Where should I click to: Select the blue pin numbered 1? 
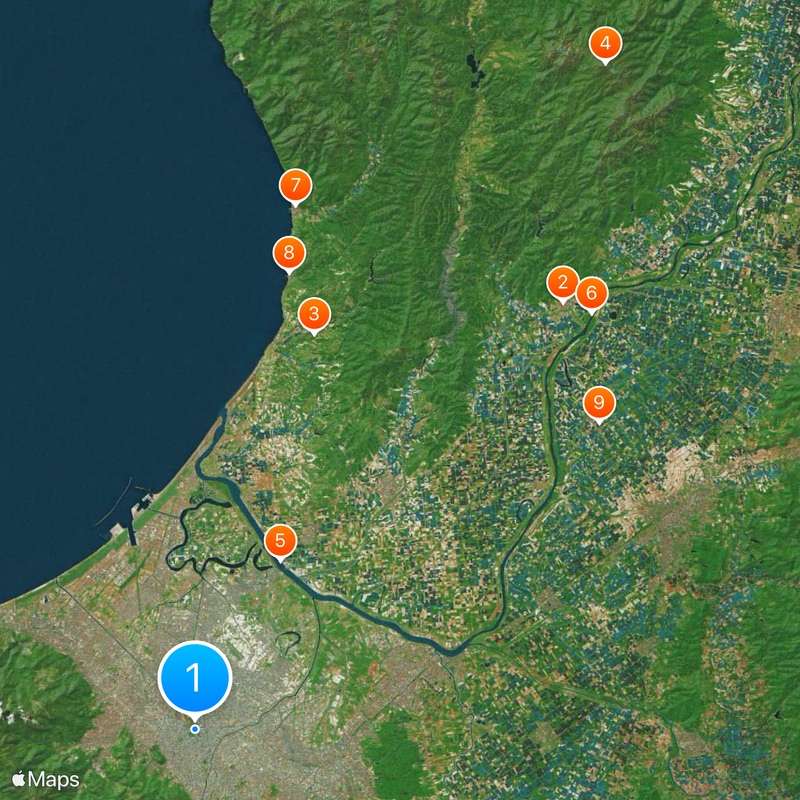195,679
